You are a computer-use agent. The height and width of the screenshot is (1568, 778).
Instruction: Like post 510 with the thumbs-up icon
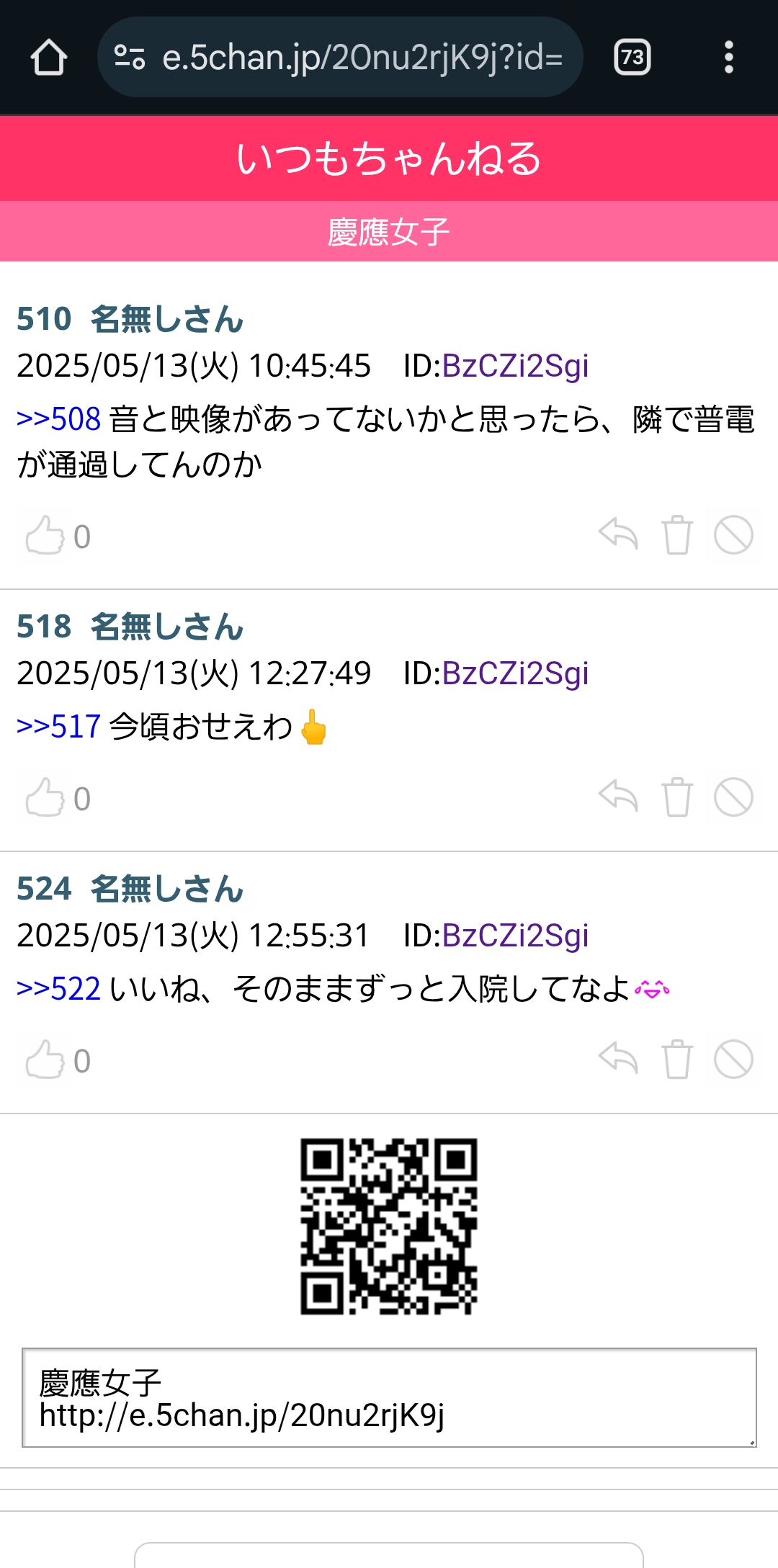click(x=45, y=536)
